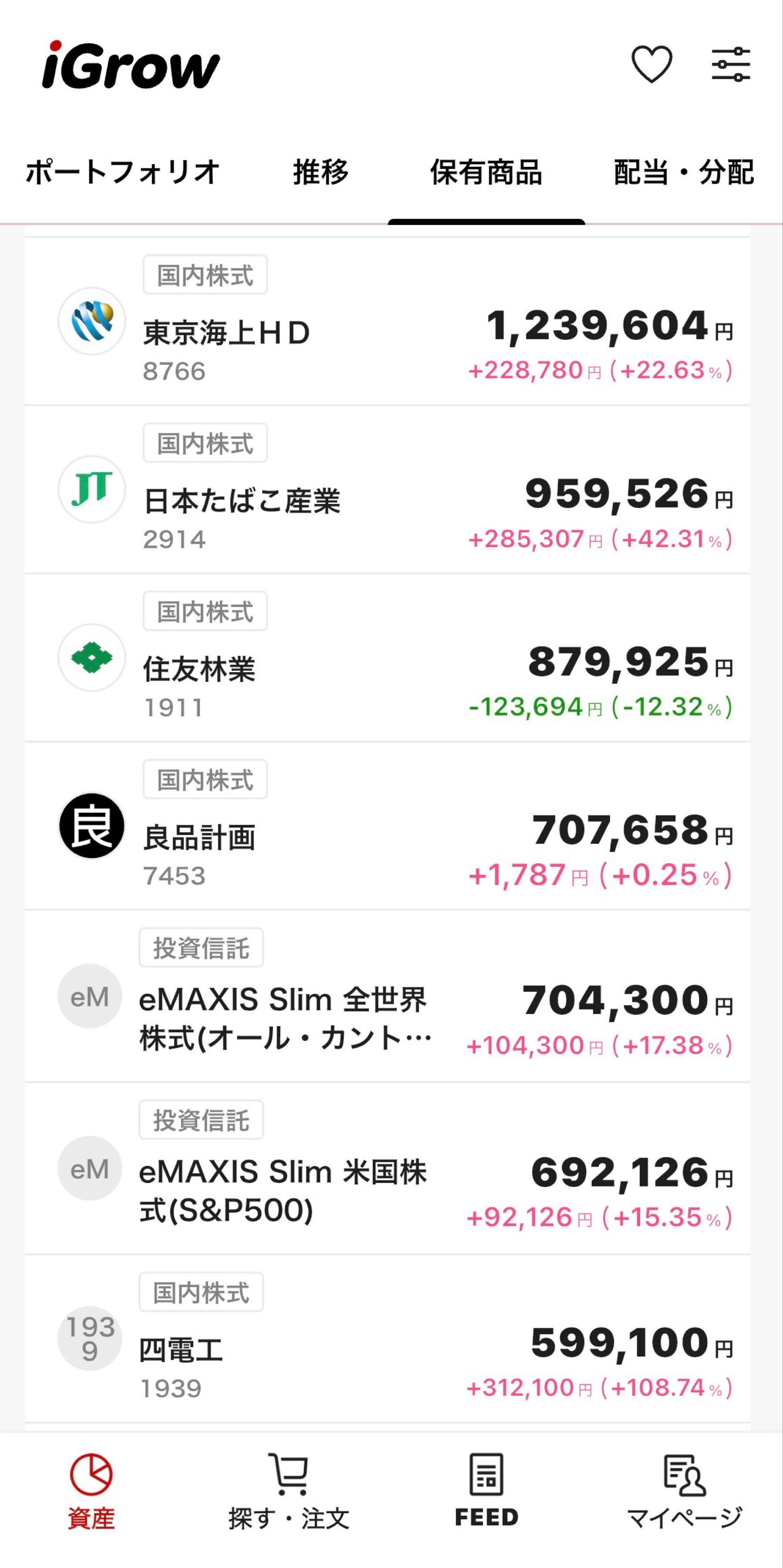Open eMAXIS Slim 全世界株式 fund
This screenshot has width=783, height=1568.
pos(387,997)
